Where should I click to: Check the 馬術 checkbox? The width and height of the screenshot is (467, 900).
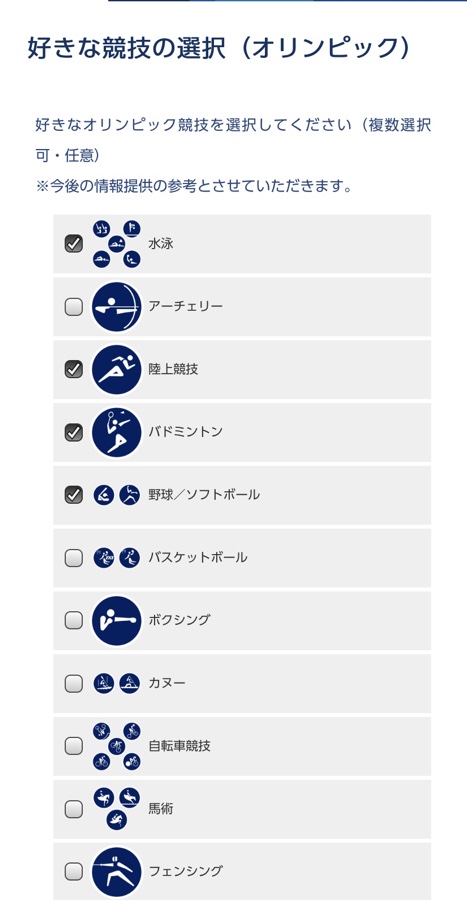[x=73, y=809]
